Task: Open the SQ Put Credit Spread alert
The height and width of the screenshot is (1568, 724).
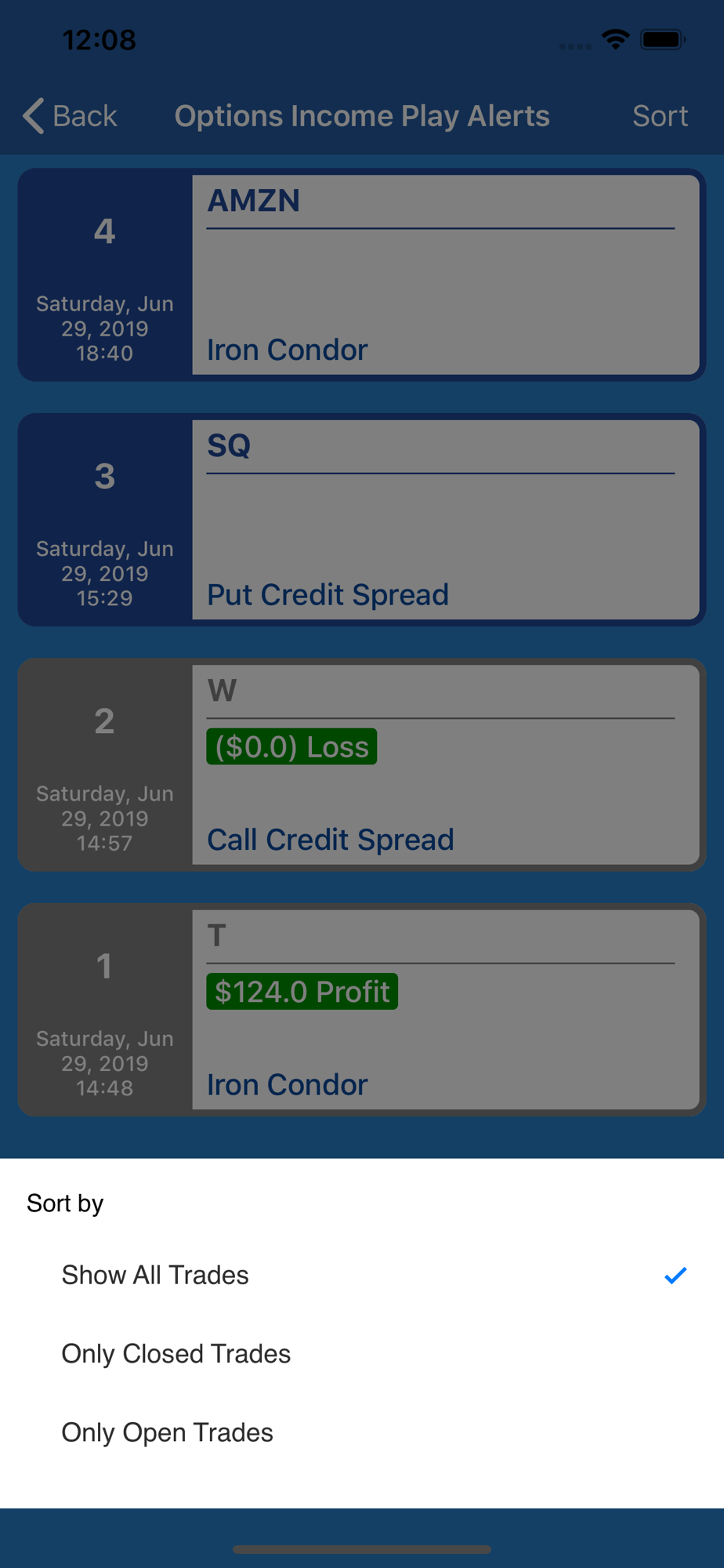Action: point(362,520)
